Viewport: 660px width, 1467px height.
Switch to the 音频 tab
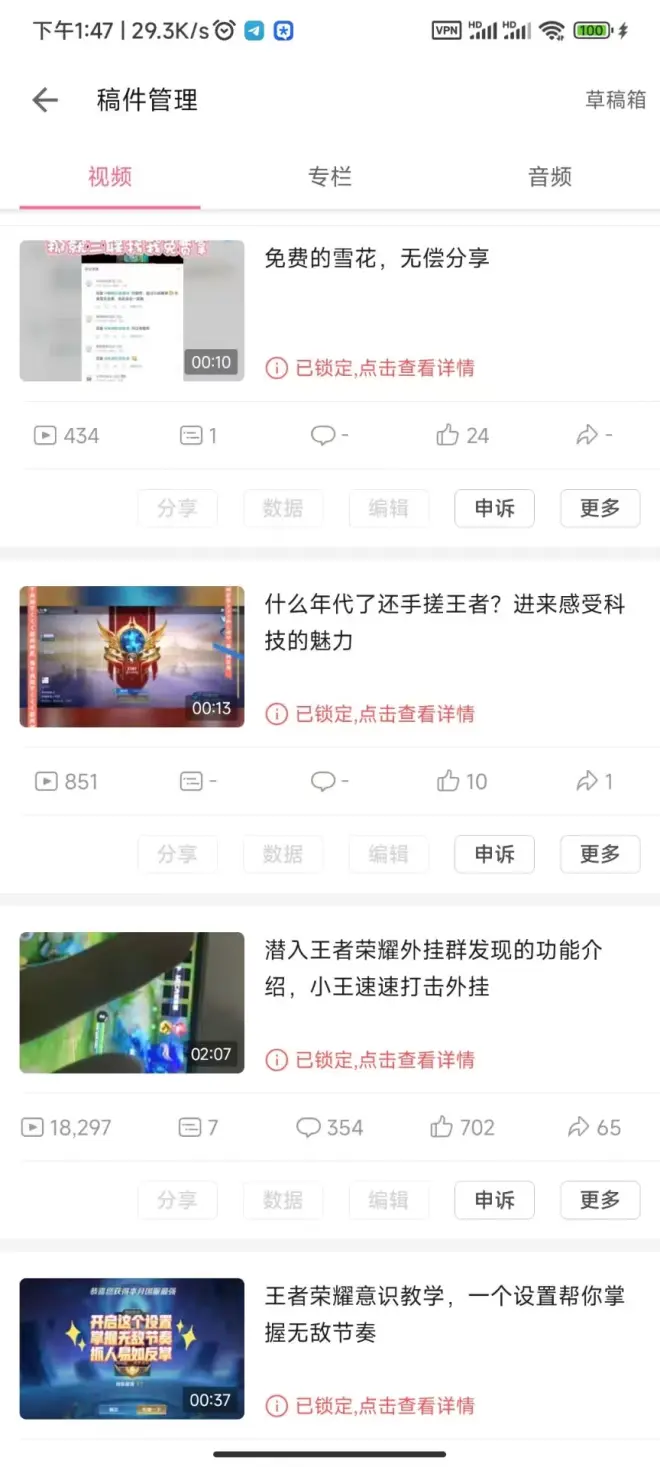point(550,178)
